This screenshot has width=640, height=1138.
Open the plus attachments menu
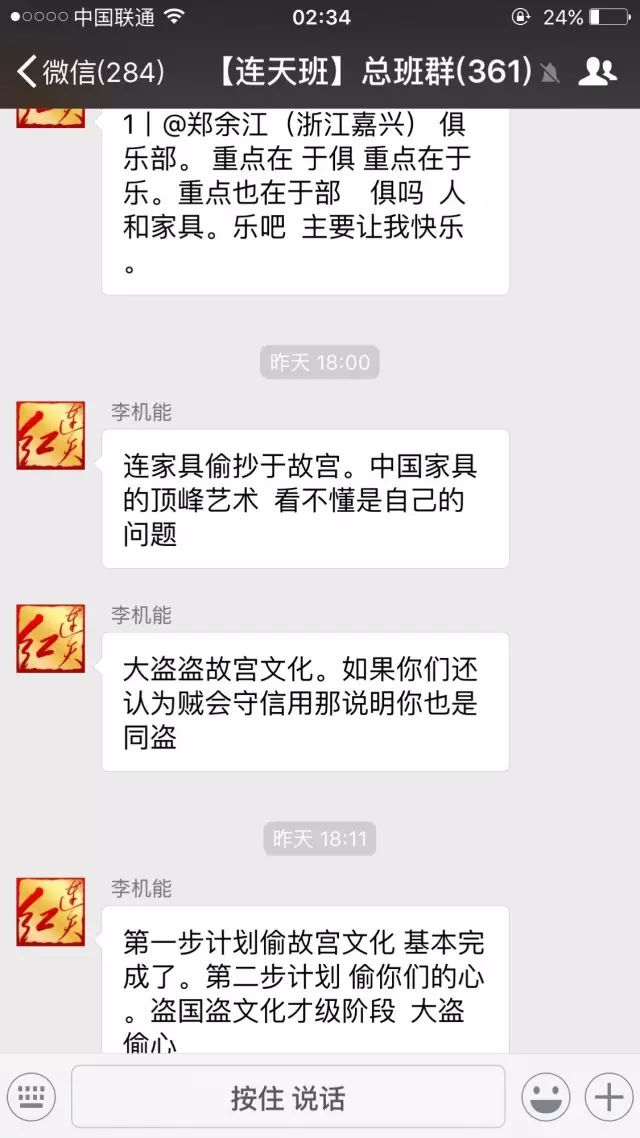(x=608, y=1097)
